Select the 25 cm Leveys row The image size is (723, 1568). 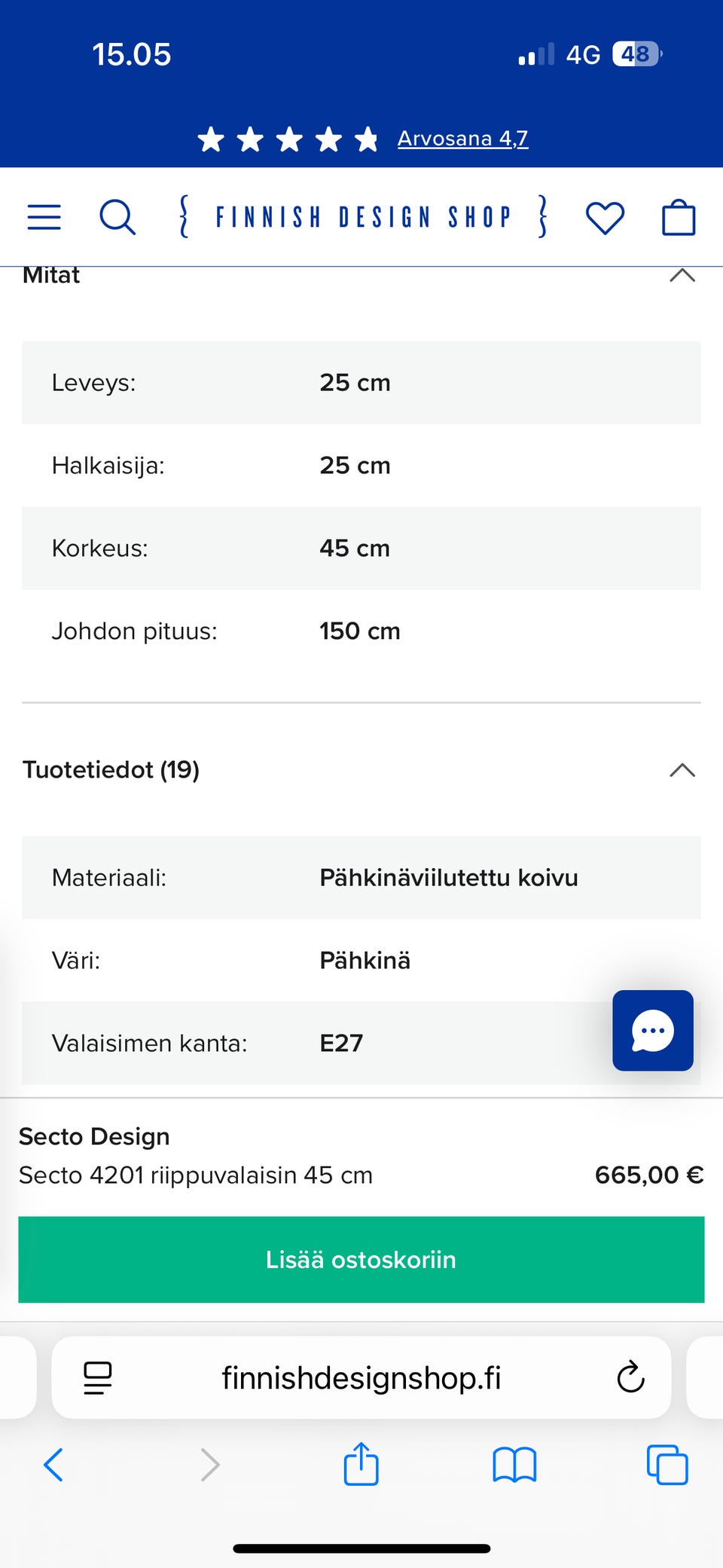361,383
